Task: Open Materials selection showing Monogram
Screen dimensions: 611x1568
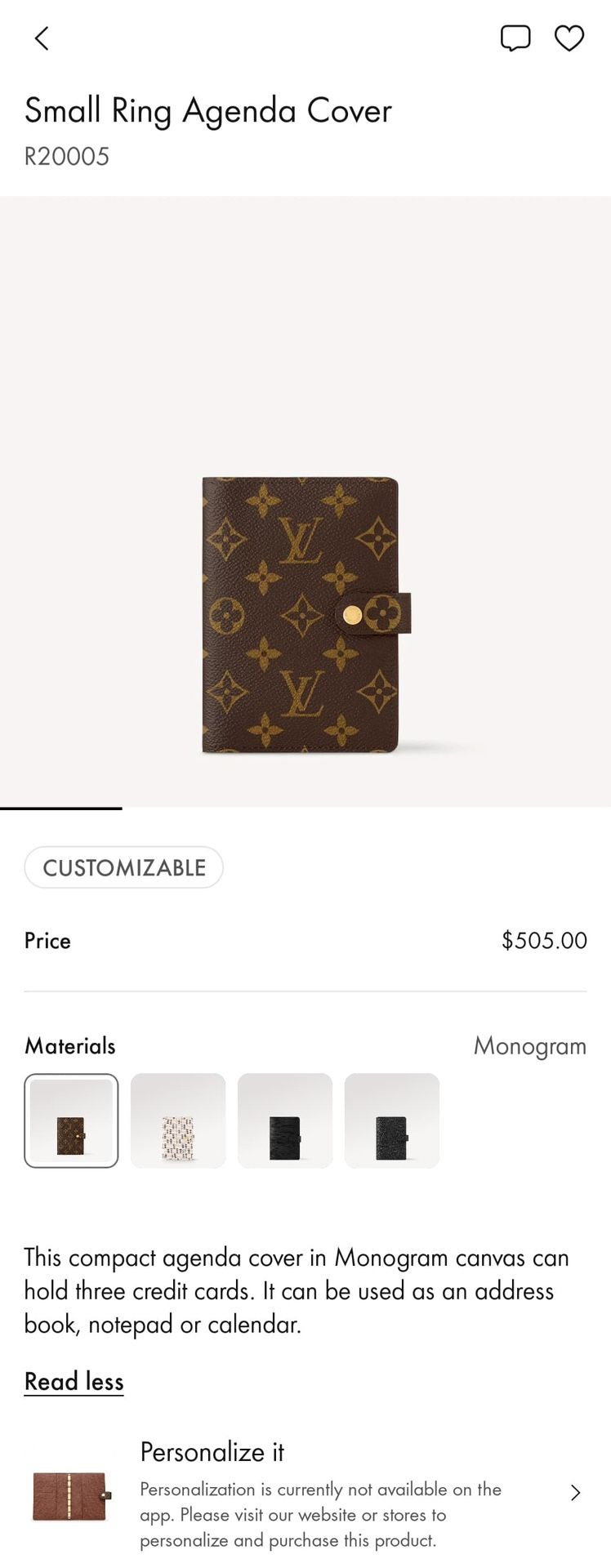Action: (x=529, y=1046)
